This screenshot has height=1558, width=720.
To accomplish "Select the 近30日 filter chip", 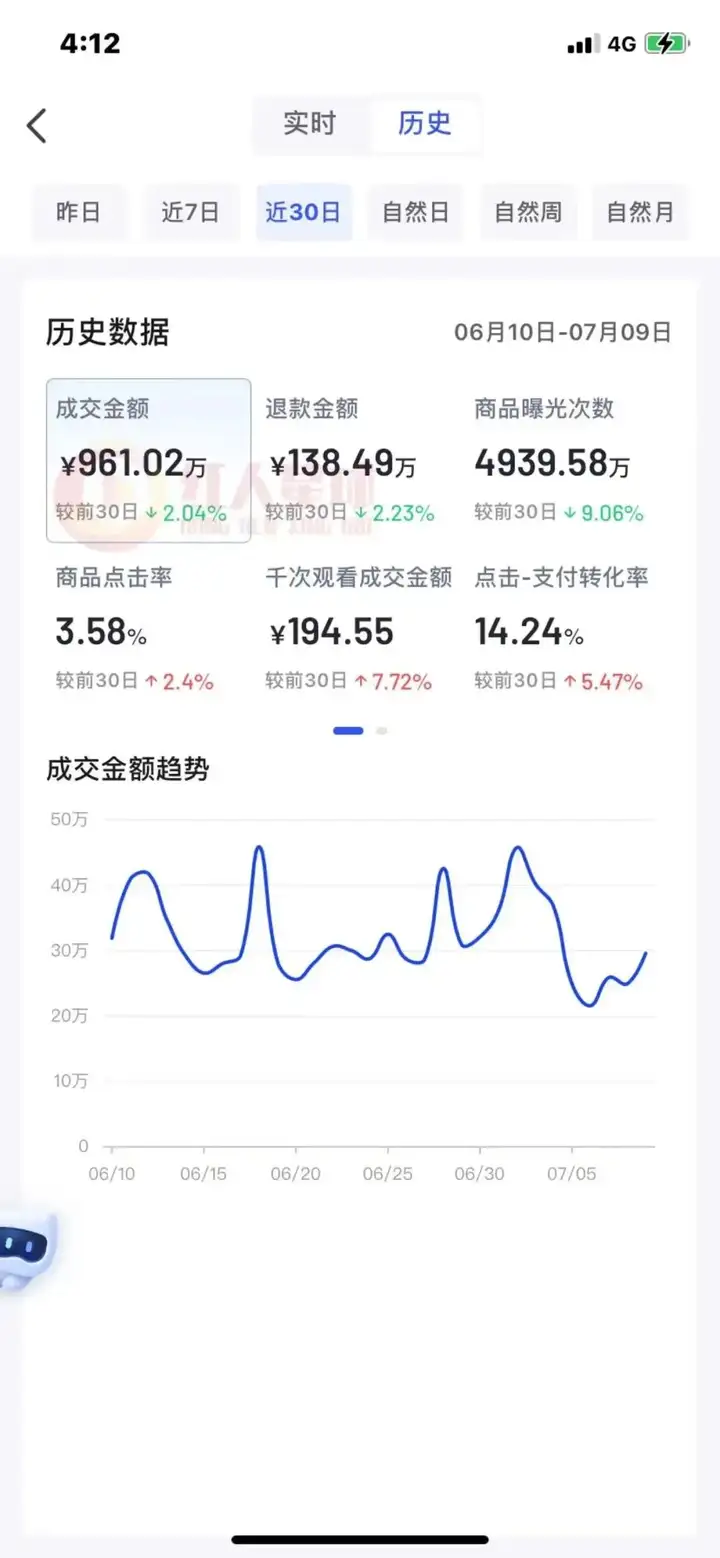I will 303,212.
